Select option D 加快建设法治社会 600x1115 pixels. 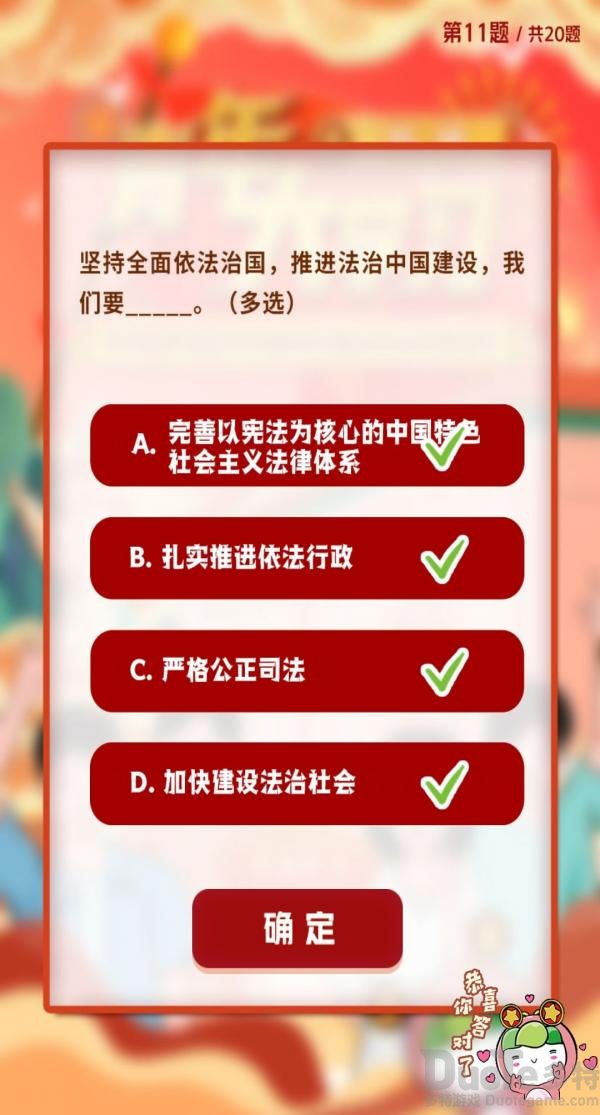(306, 783)
